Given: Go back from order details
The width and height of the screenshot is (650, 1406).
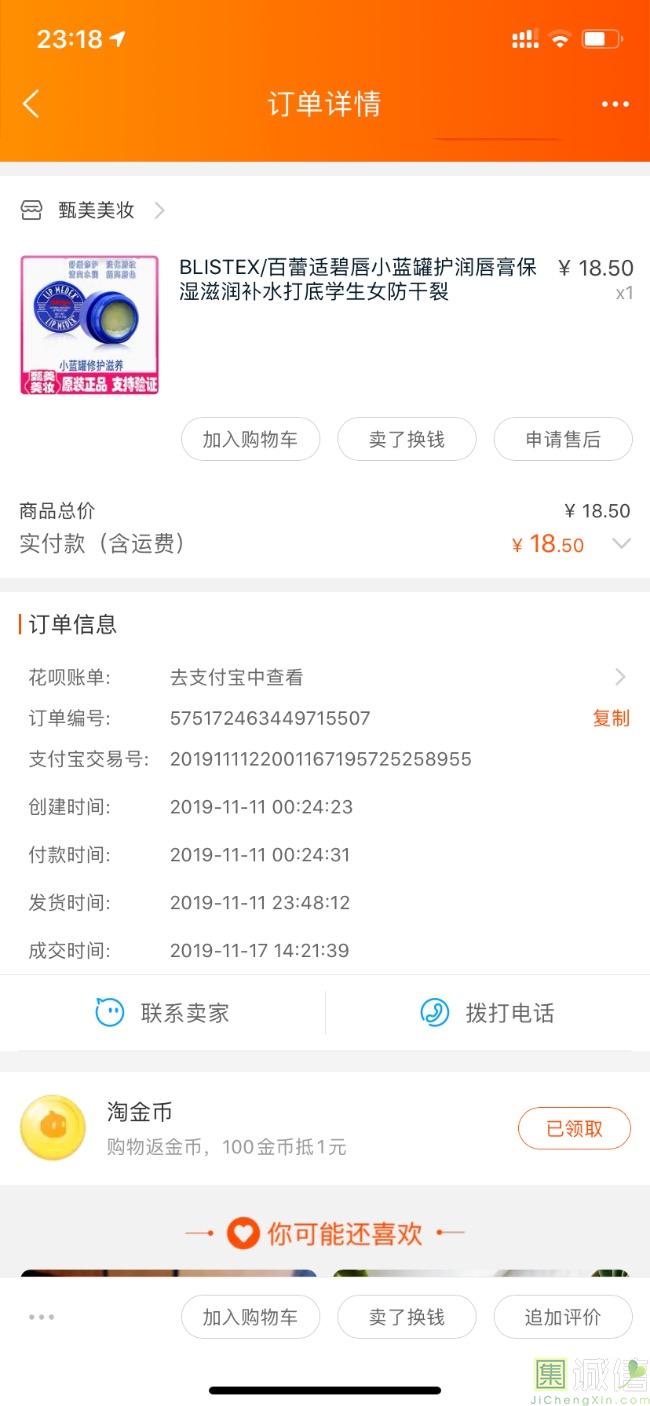Looking at the screenshot, I should (32, 104).
